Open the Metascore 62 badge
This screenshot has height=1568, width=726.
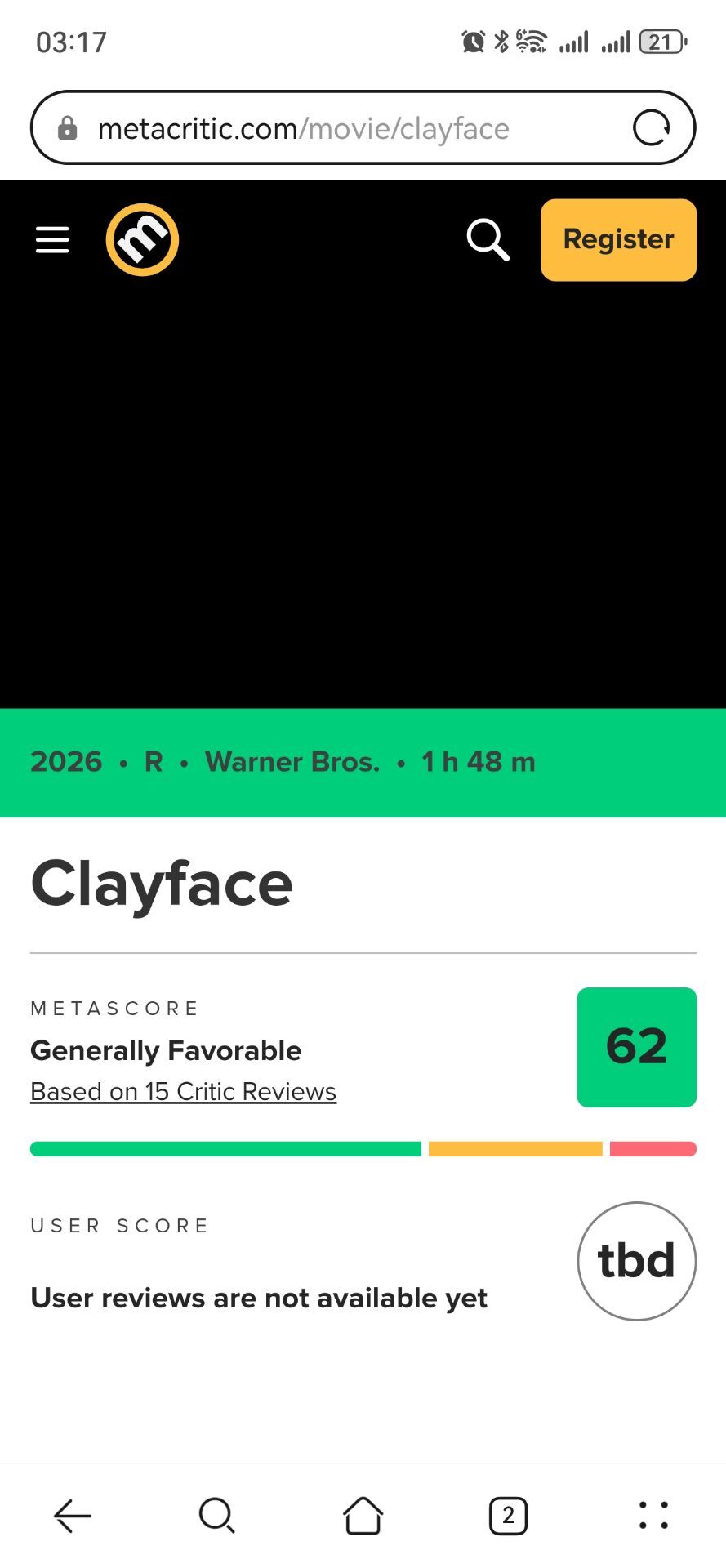(x=636, y=1047)
